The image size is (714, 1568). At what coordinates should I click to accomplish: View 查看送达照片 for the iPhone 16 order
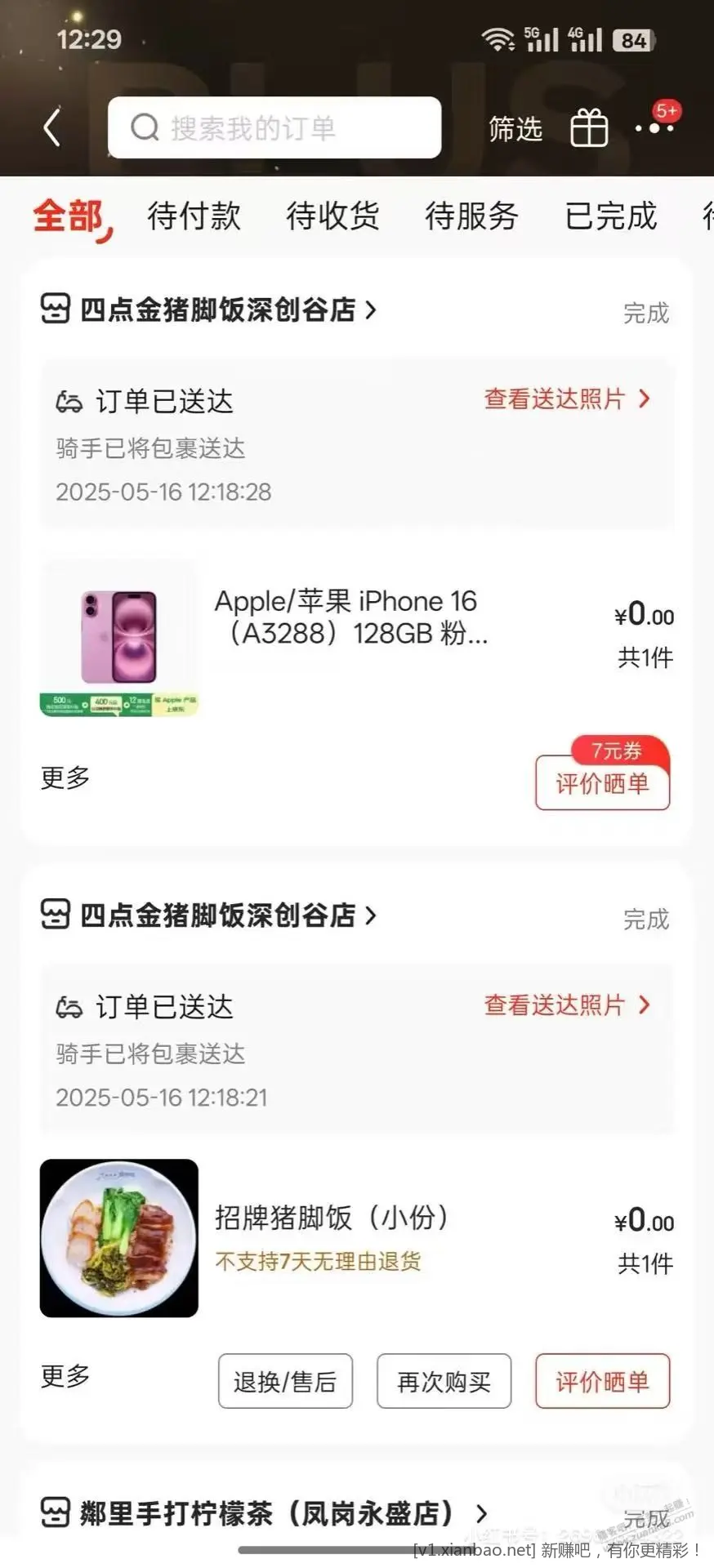point(566,399)
